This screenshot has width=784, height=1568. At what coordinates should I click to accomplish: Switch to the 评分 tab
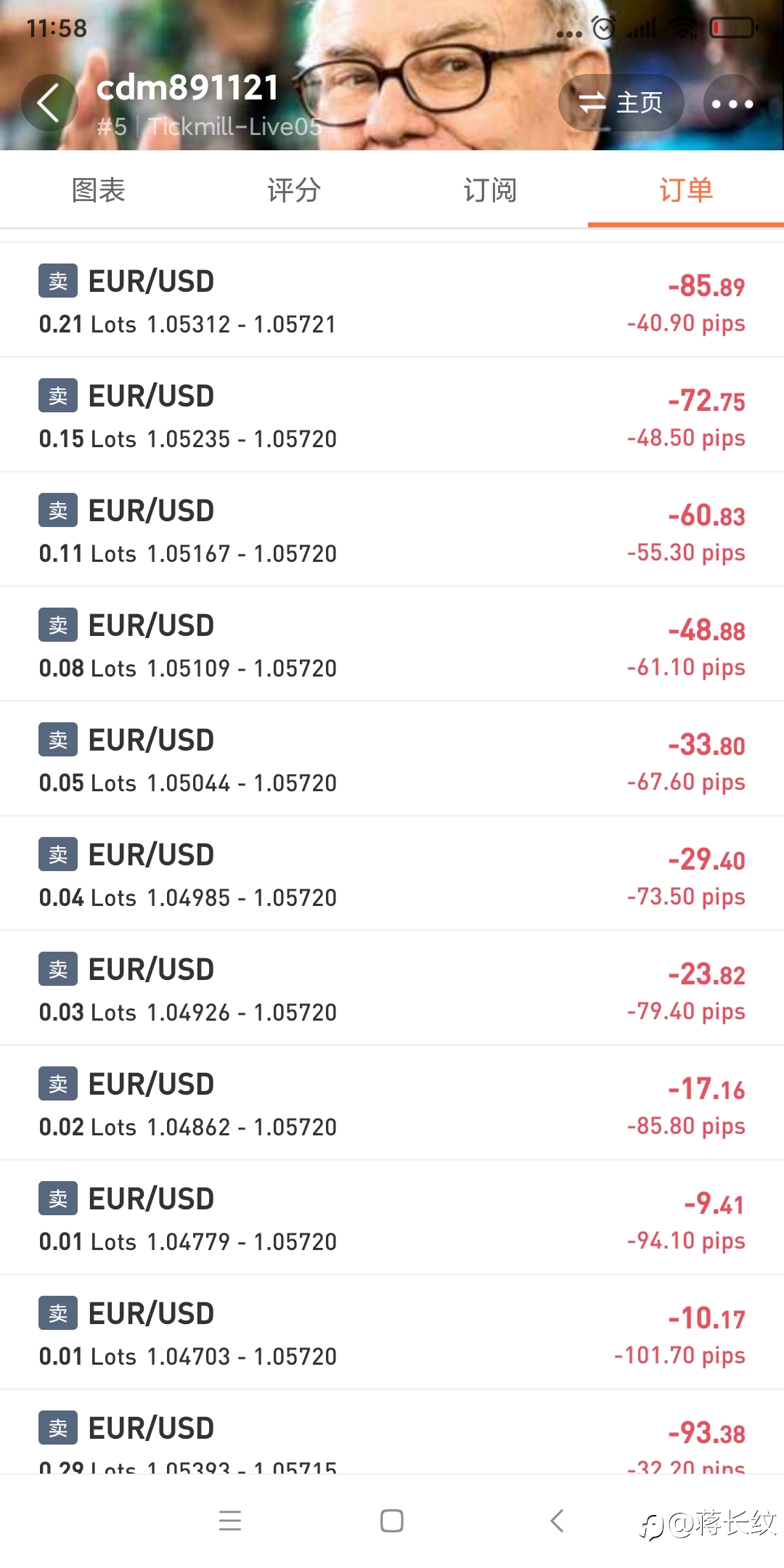[294, 190]
